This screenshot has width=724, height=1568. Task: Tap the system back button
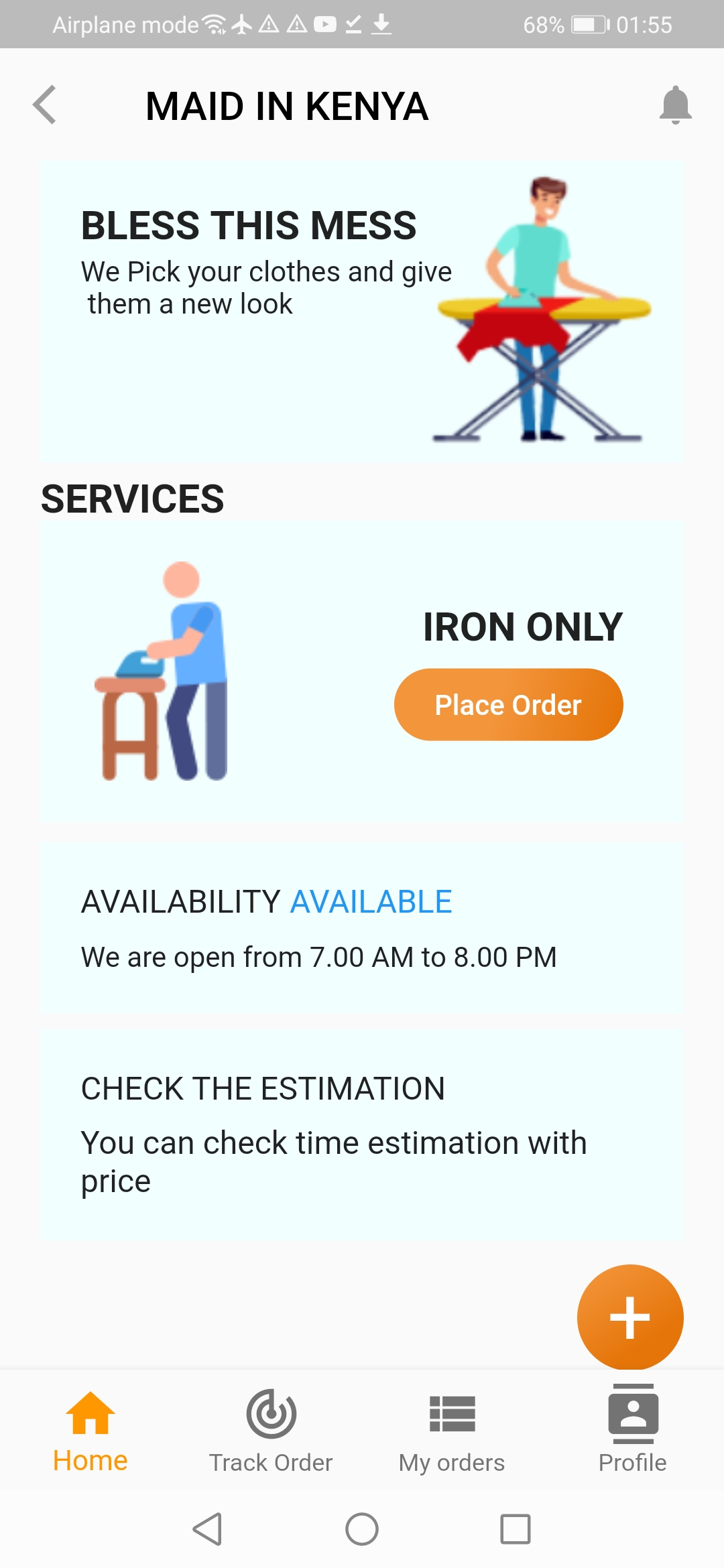pyautogui.click(x=207, y=1529)
